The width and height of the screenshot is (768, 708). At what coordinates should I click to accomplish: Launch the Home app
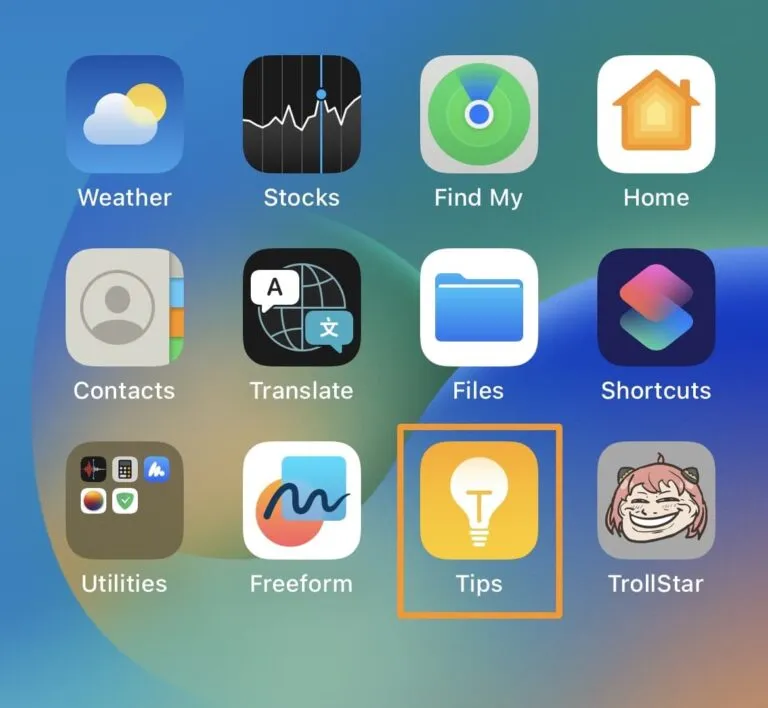coord(656,114)
